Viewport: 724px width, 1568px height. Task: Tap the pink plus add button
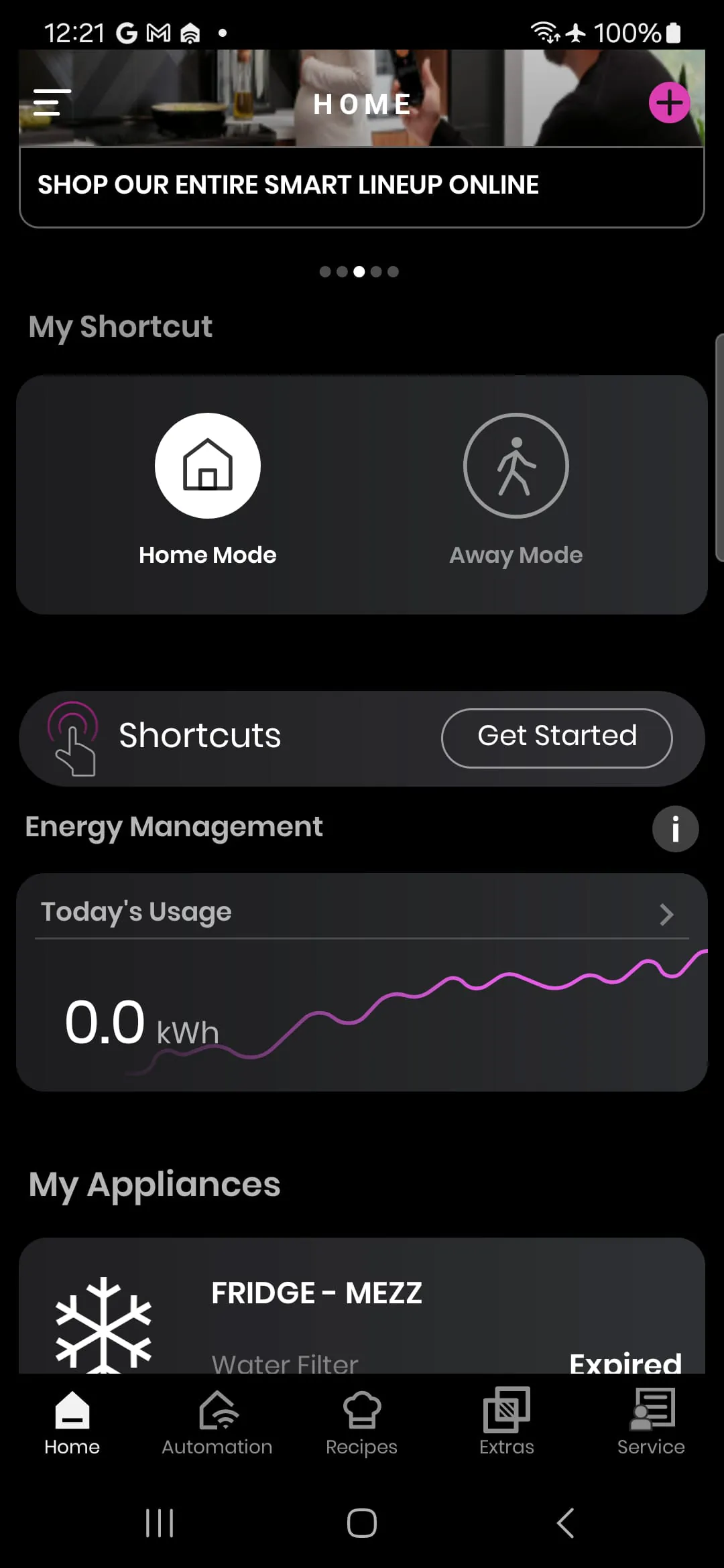click(x=668, y=103)
